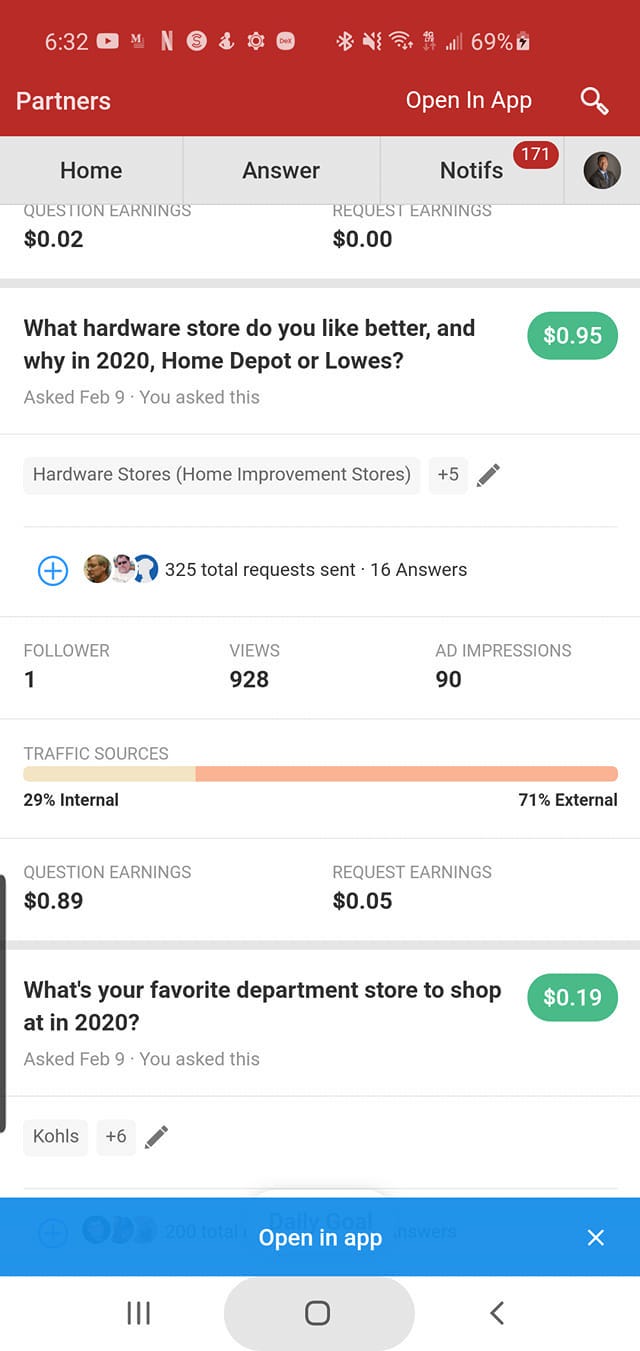Dismiss the Open in app banner
The image size is (640, 1351).
(596, 1238)
